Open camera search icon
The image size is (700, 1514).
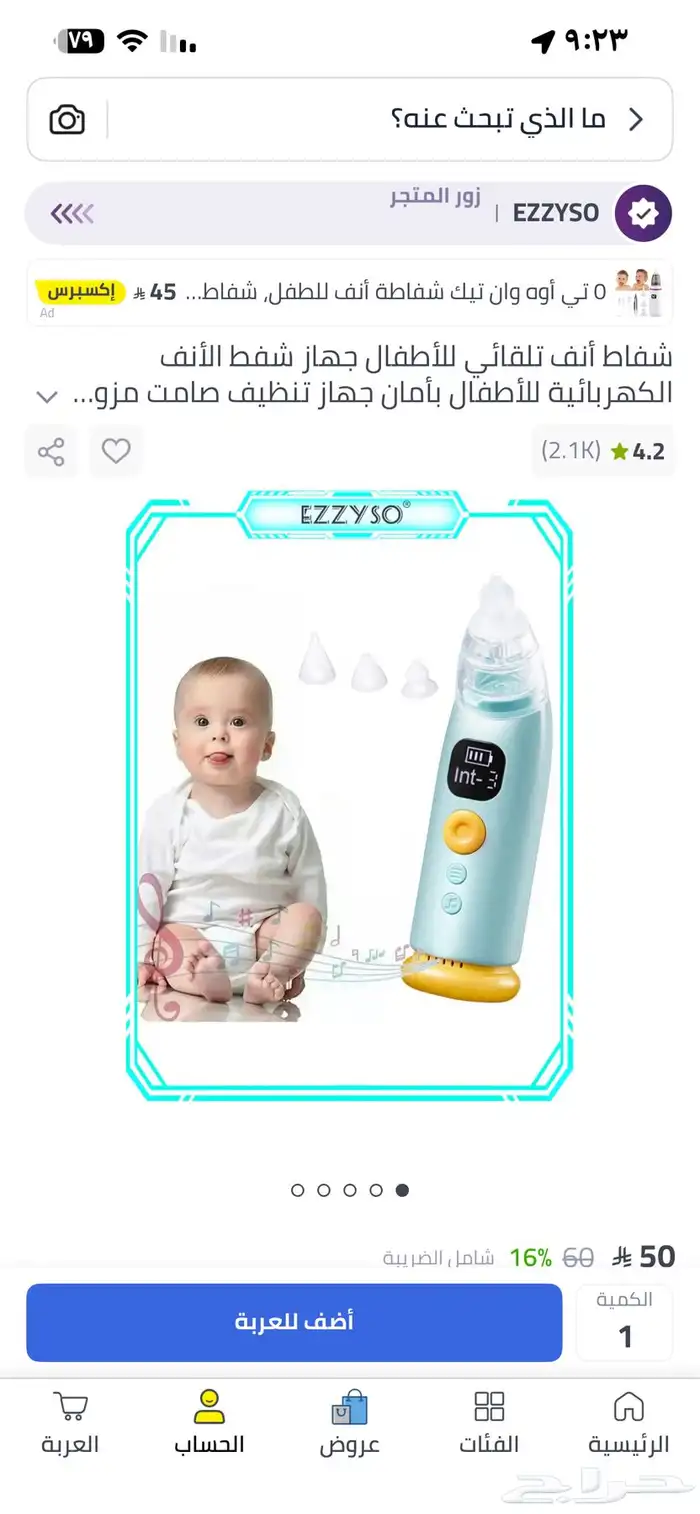(67, 120)
